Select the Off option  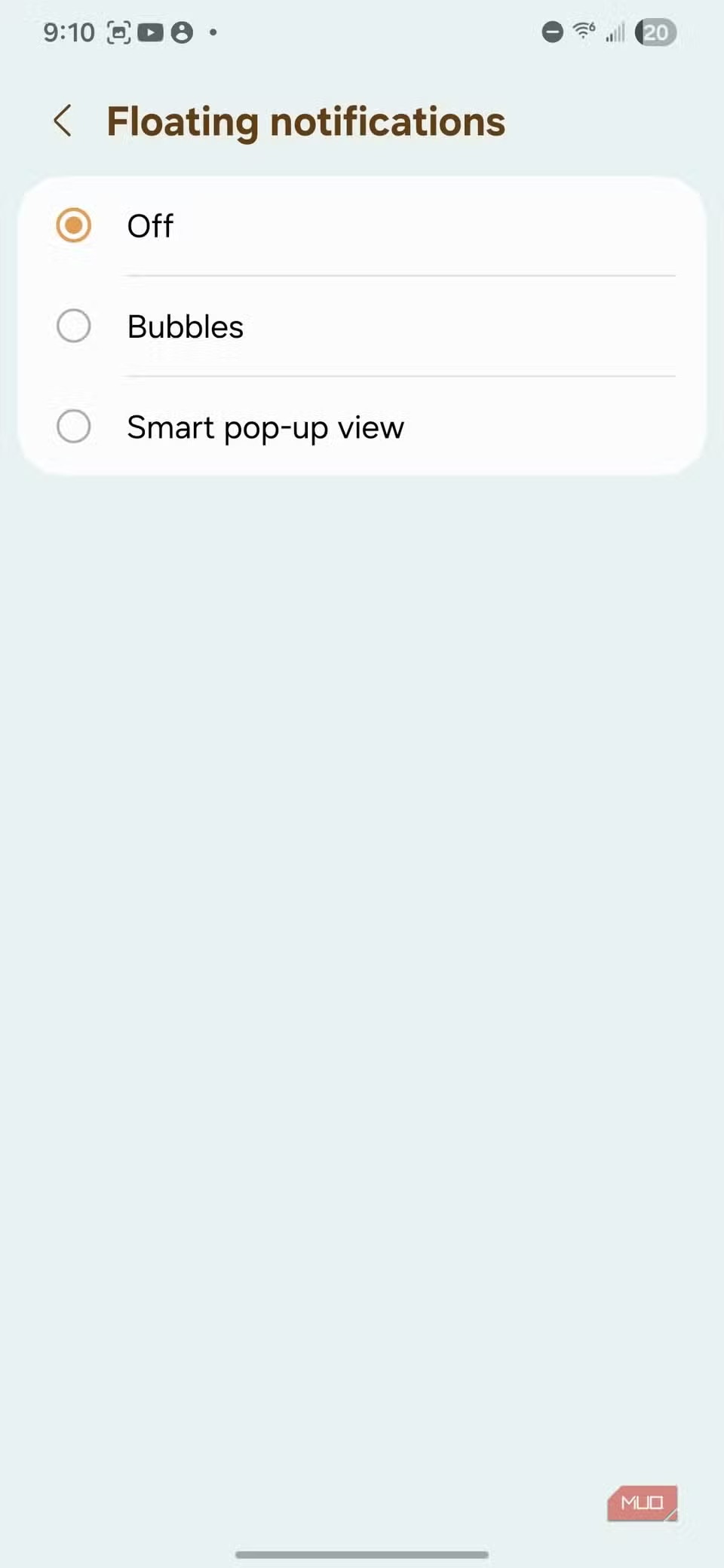click(x=74, y=225)
